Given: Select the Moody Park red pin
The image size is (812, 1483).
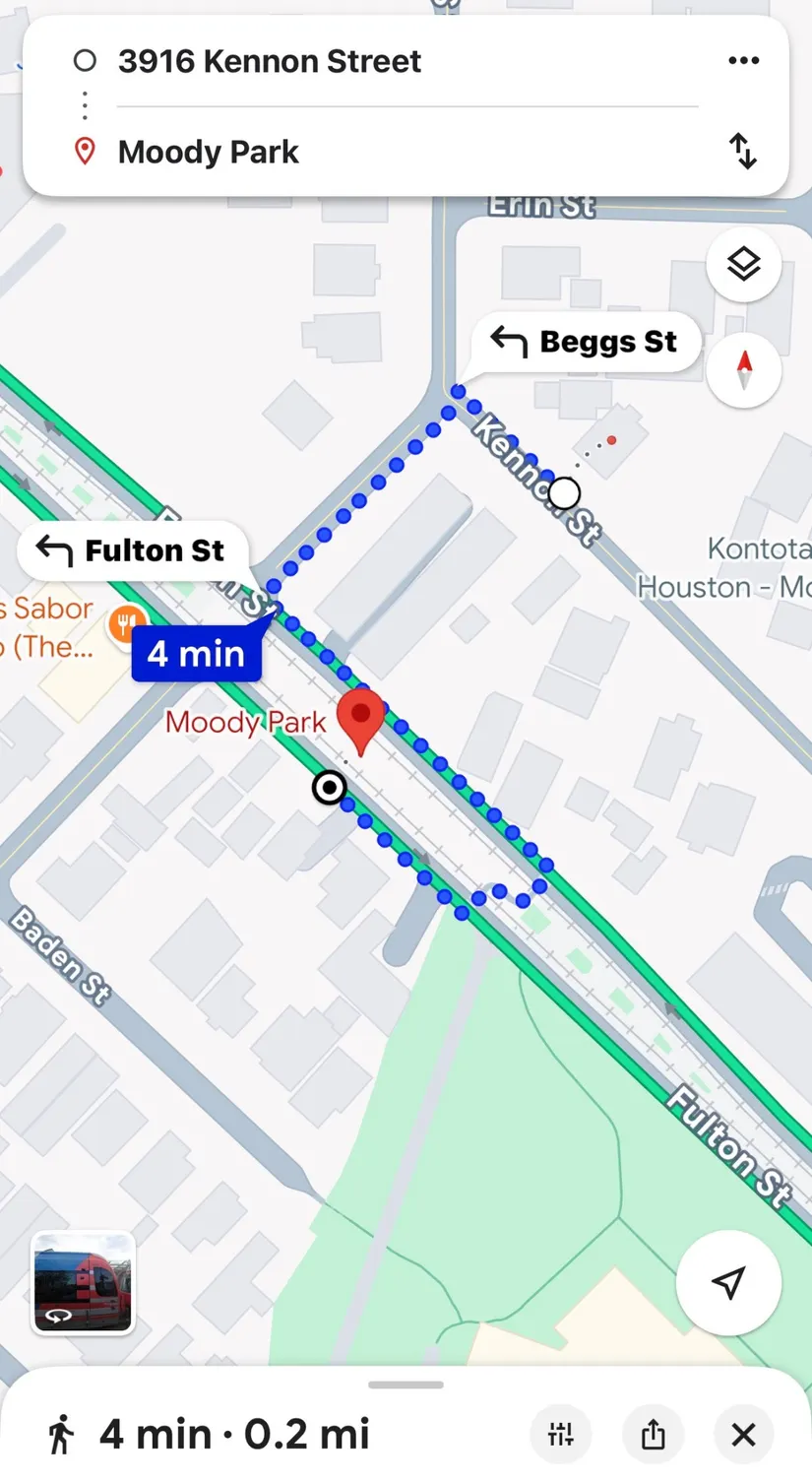Looking at the screenshot, I should point(360,722).
